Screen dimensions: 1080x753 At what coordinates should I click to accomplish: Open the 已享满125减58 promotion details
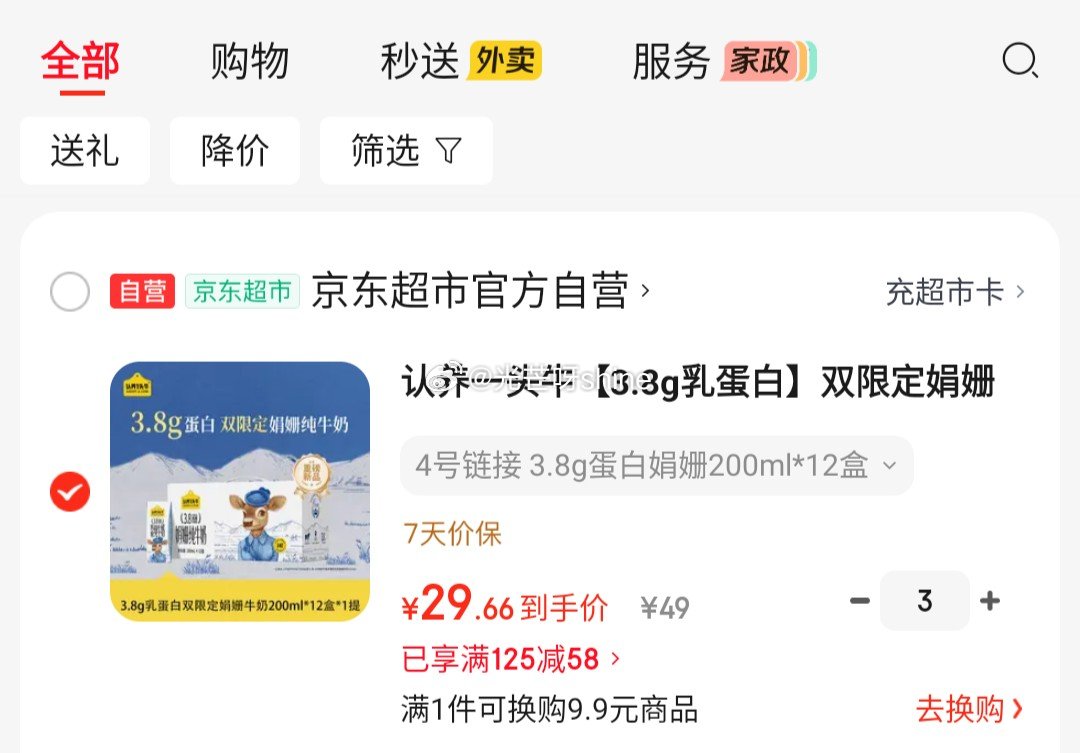pos(510,659)
